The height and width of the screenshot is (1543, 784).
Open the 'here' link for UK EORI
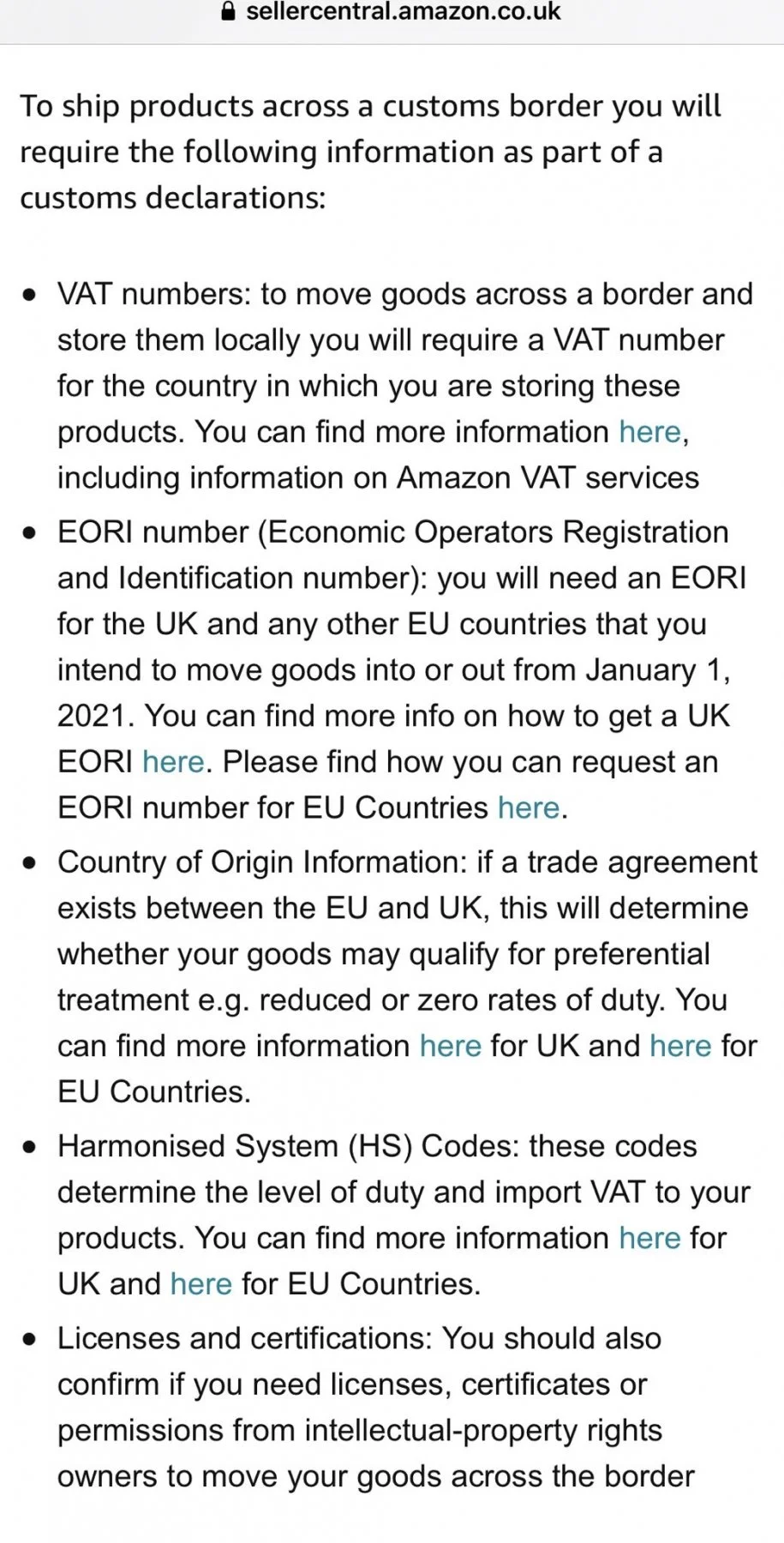coord(173,761)
